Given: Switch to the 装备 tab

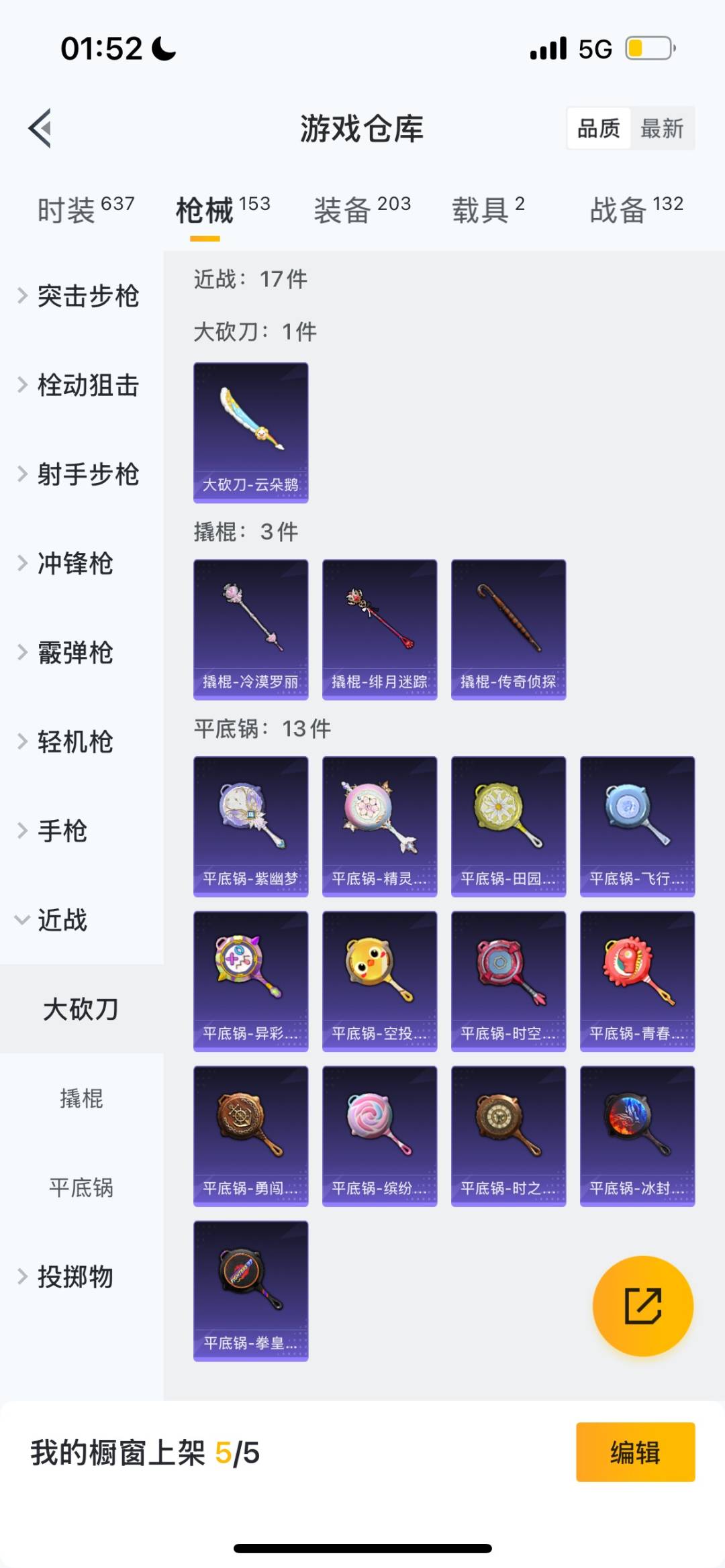Looking at the screenshot, I should [x=362, y=209].
